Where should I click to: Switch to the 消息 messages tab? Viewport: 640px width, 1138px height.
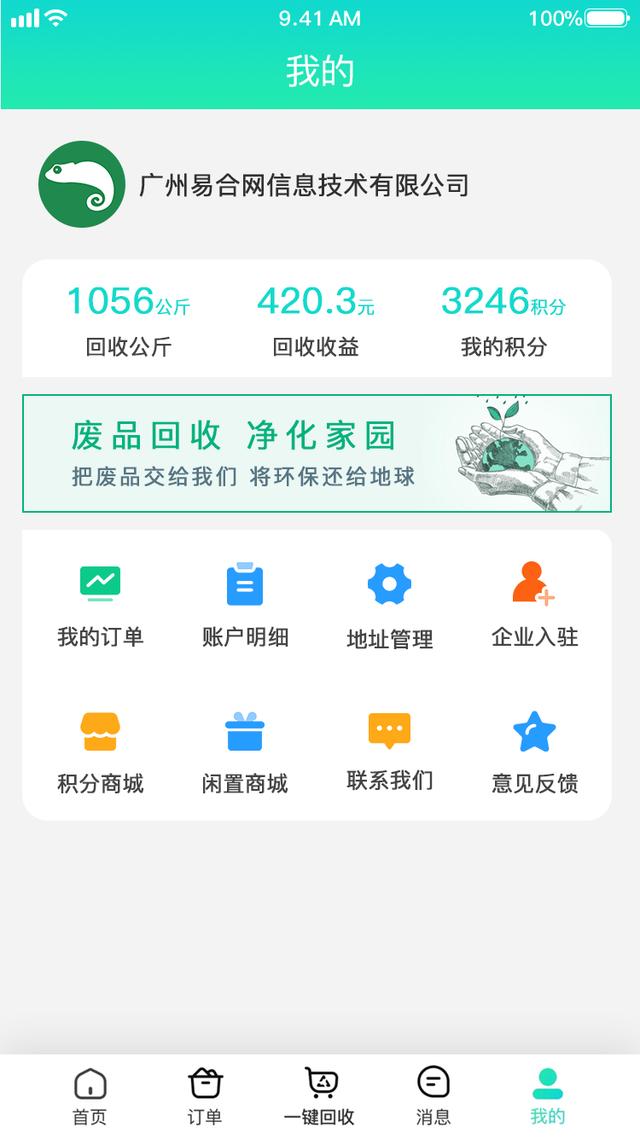433,1095
